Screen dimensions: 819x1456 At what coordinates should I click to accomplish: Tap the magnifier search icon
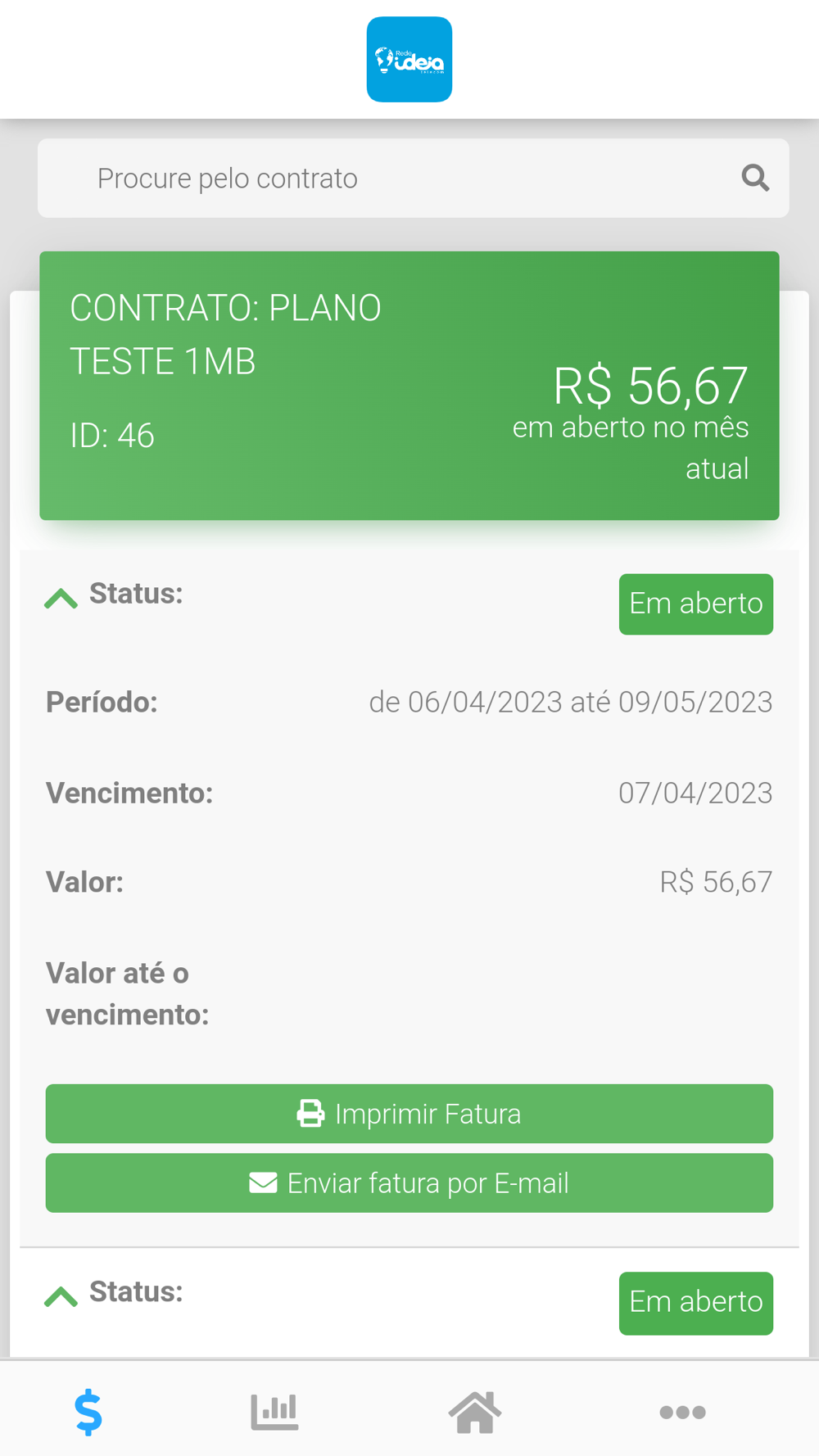tap(755, 178)
